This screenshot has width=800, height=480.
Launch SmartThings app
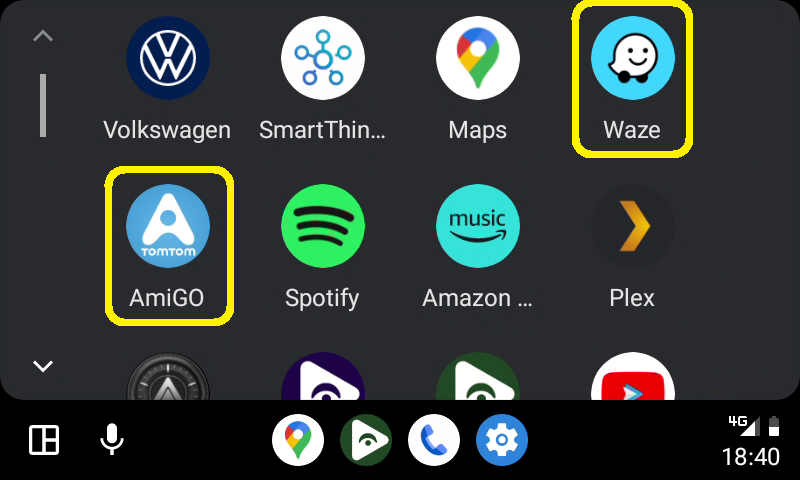322,59
